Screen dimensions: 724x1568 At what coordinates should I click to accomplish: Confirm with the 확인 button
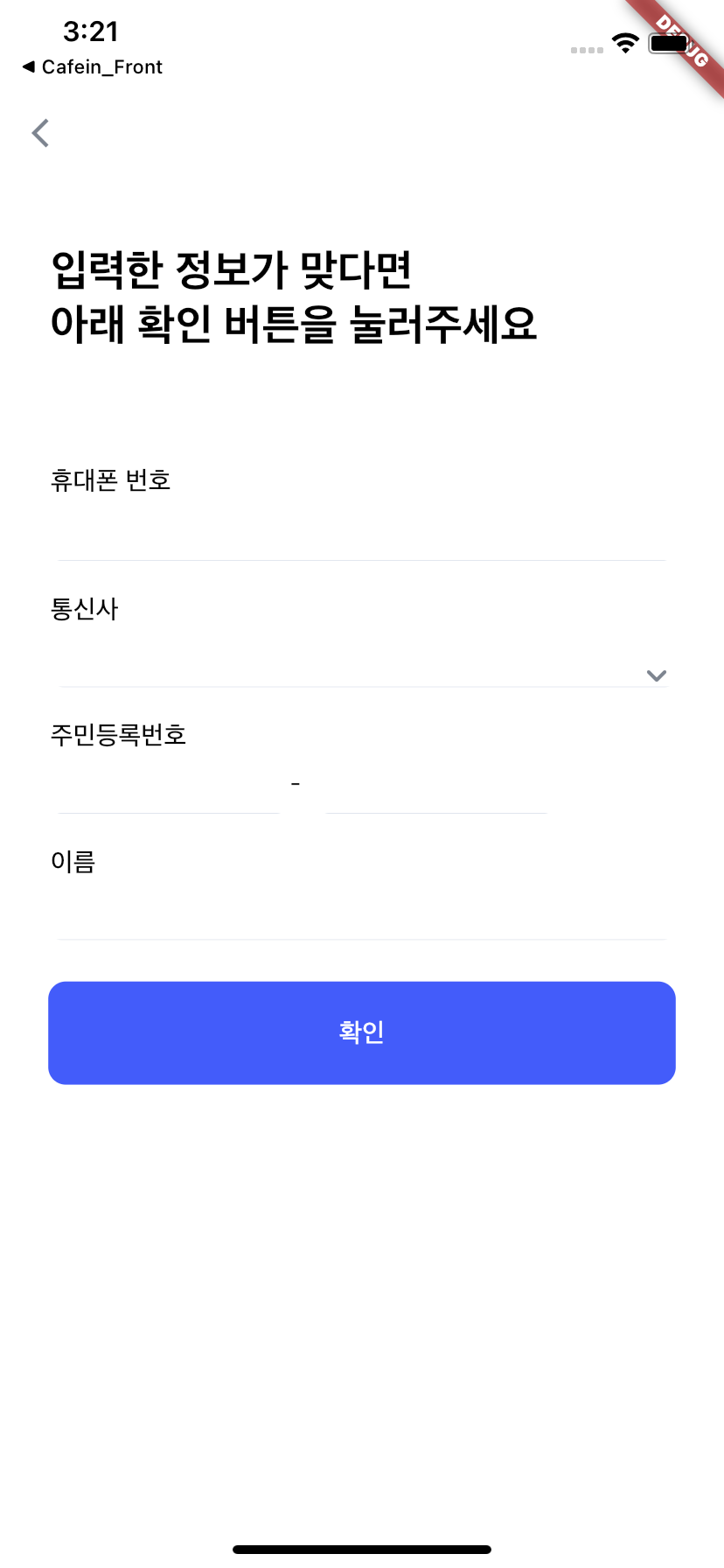(361, 1032)
